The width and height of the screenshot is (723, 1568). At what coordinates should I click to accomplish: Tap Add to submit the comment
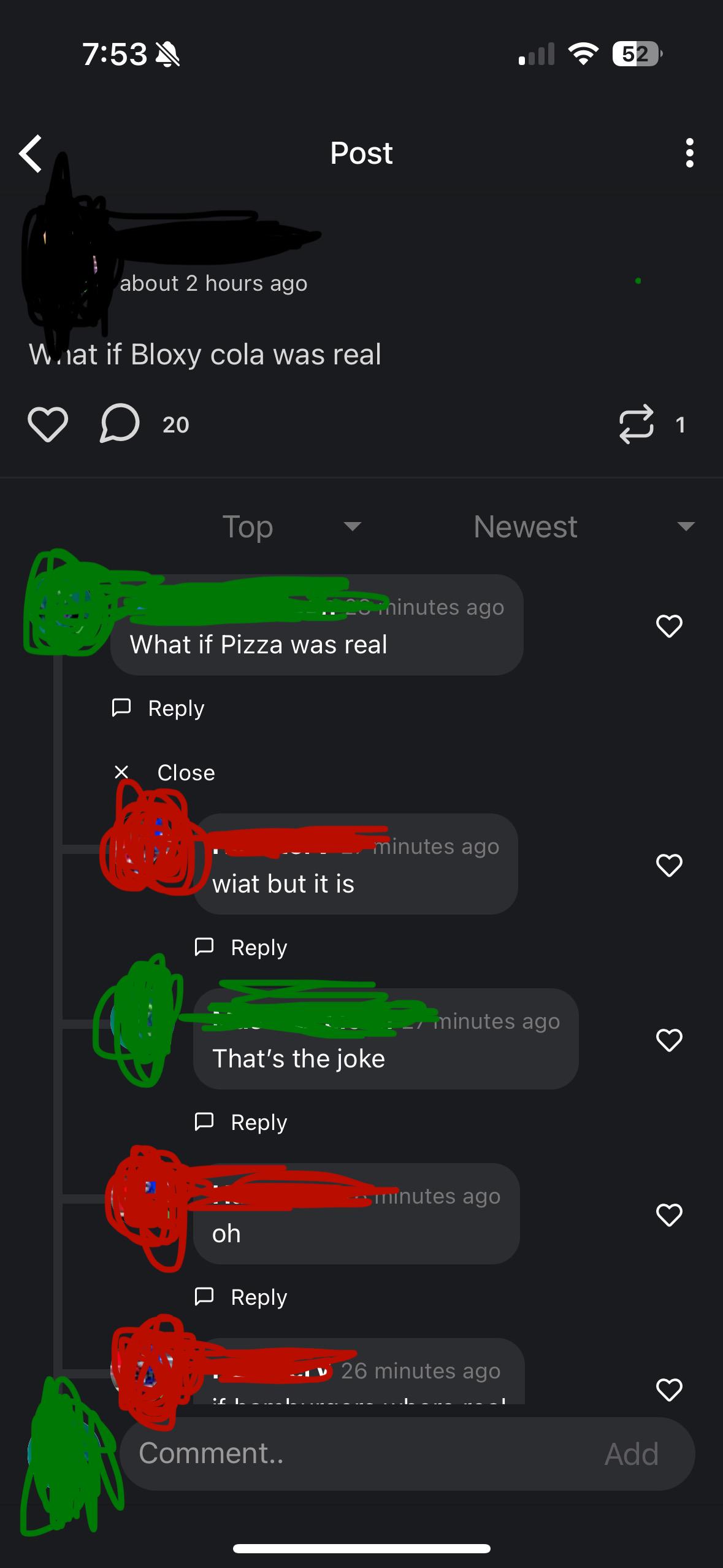[632, 1454]
